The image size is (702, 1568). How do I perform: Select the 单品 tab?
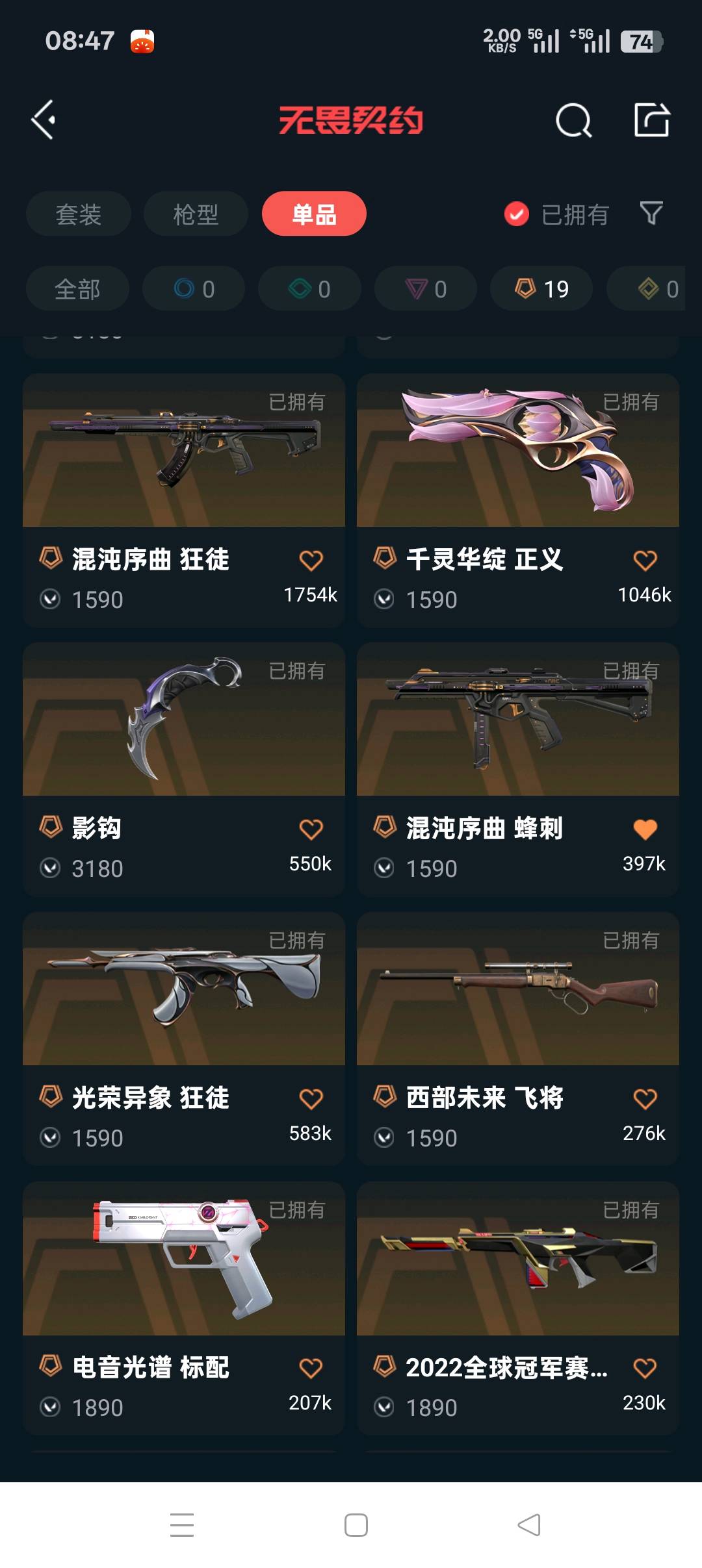pos(314,214)
